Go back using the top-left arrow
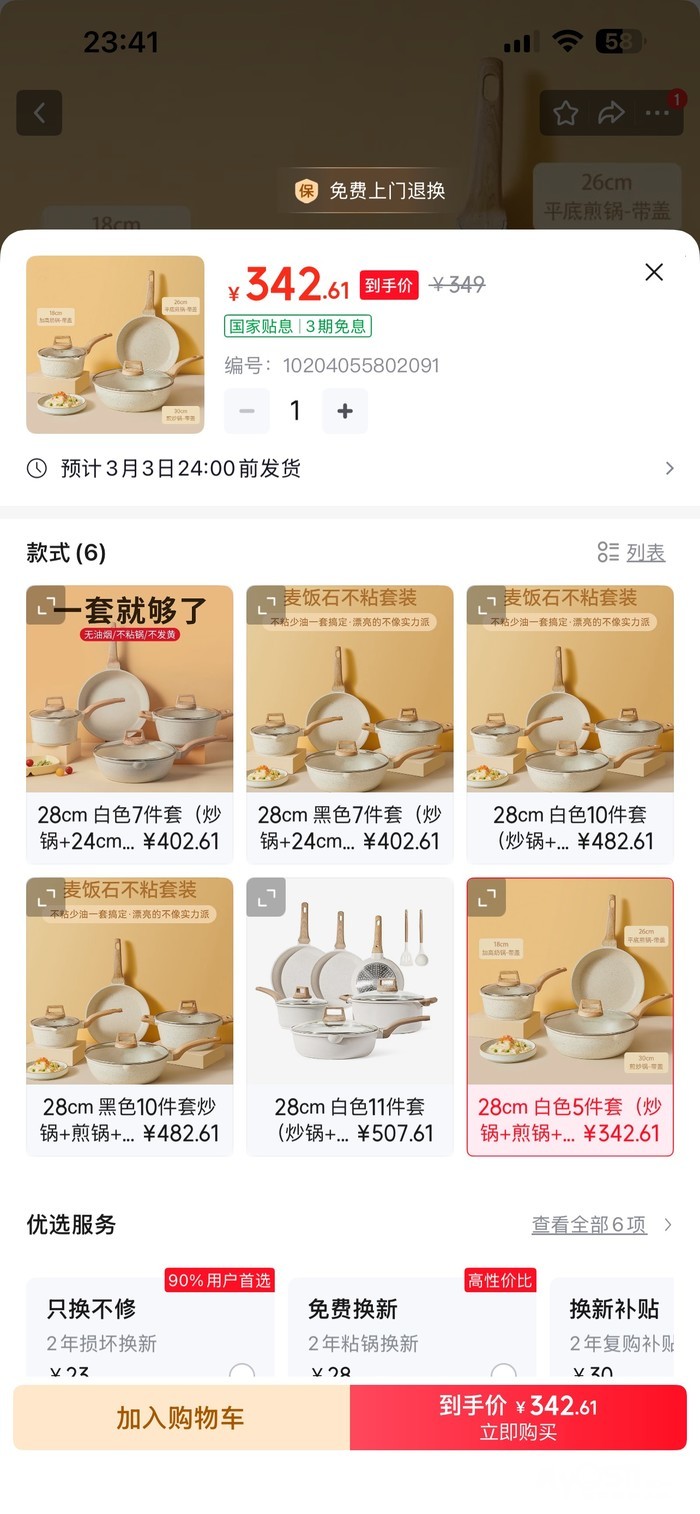The width and height of the screenshot is (700, 1514). (x=39, y=113)
